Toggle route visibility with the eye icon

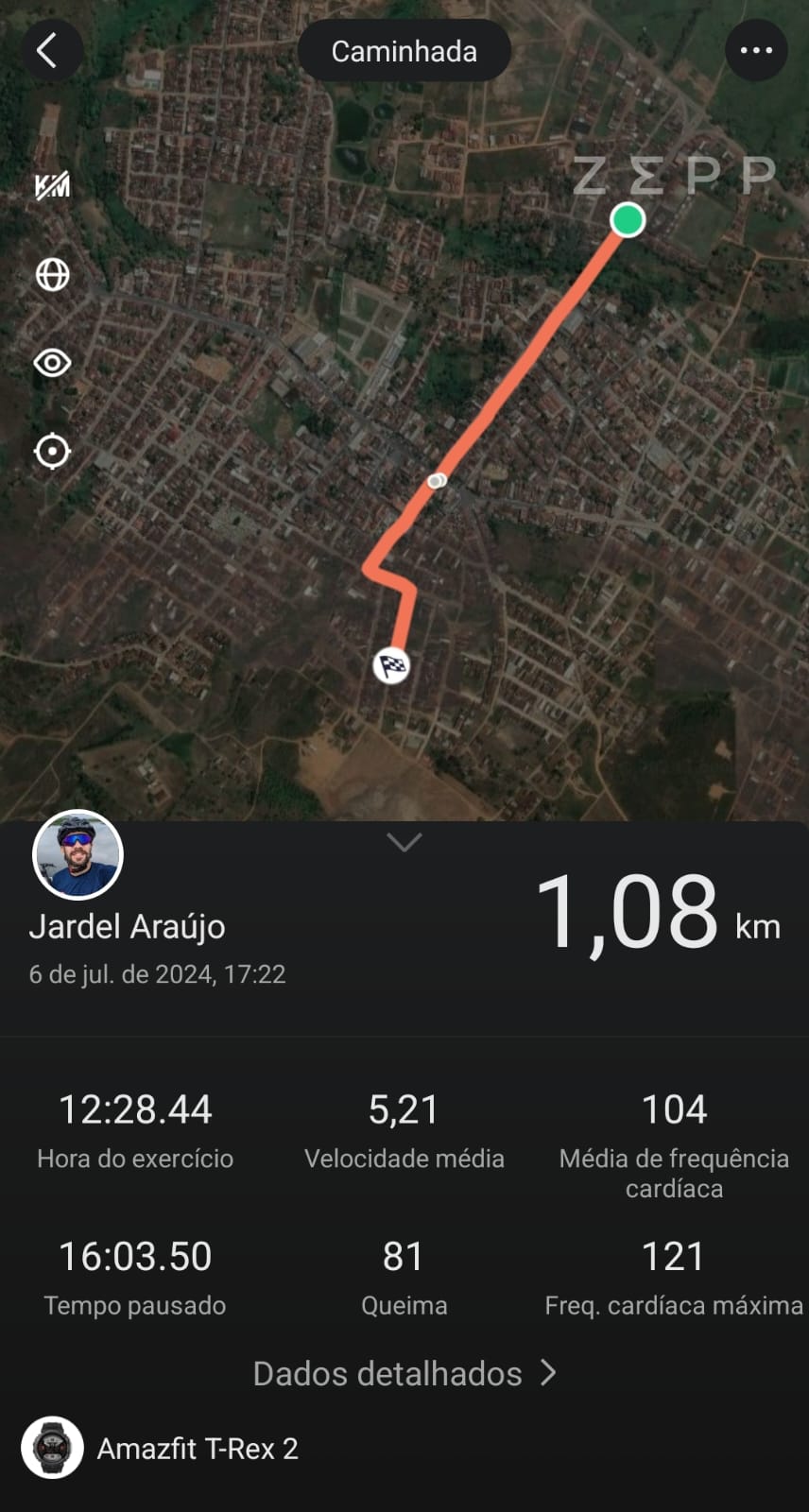[52, 363]
